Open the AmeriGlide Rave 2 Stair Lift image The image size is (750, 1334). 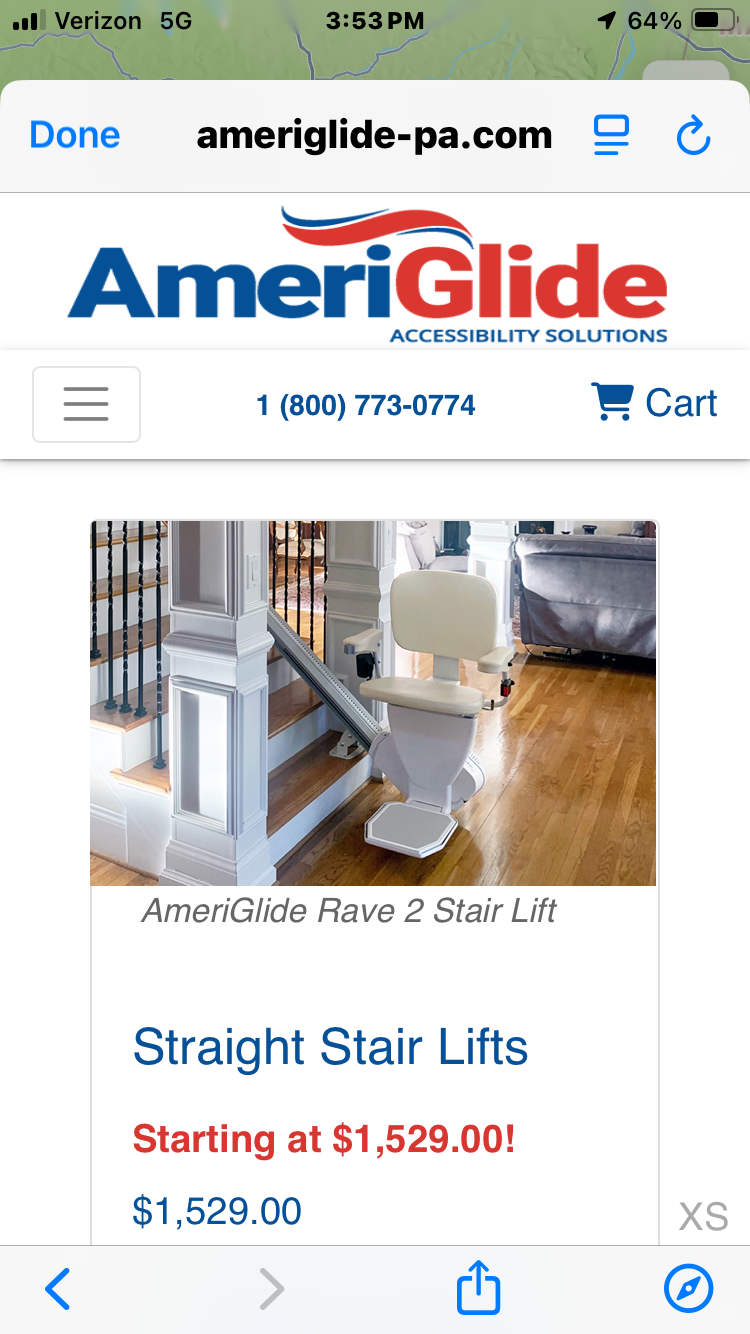[373, 702]
